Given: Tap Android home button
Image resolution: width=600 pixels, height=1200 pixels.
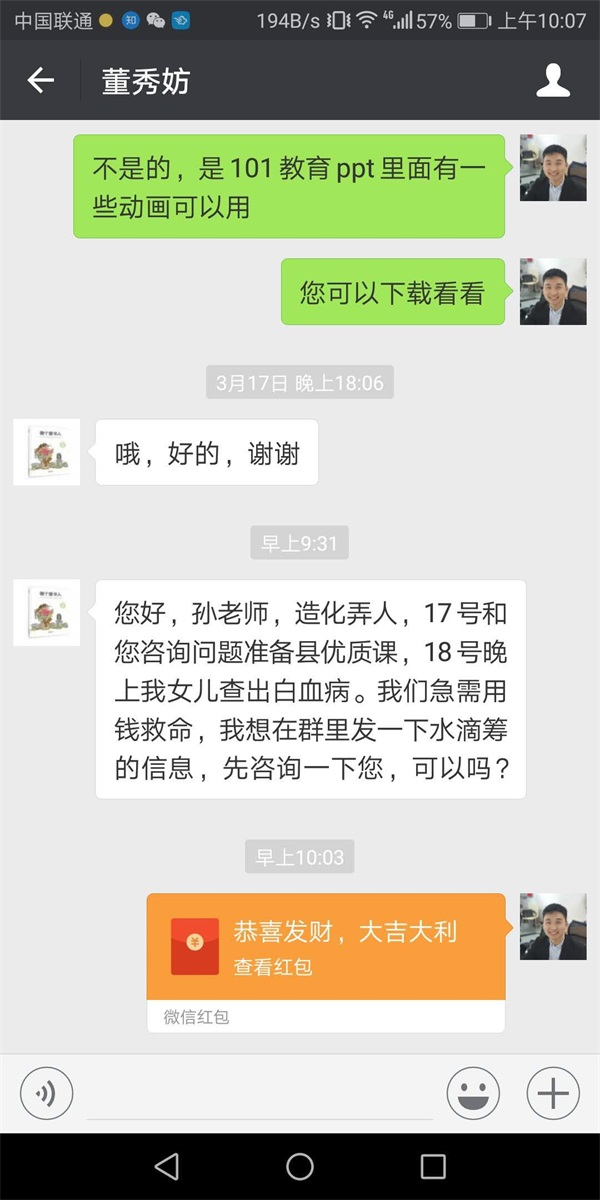Looking at the screenshot, I should tap(300, 1166).
